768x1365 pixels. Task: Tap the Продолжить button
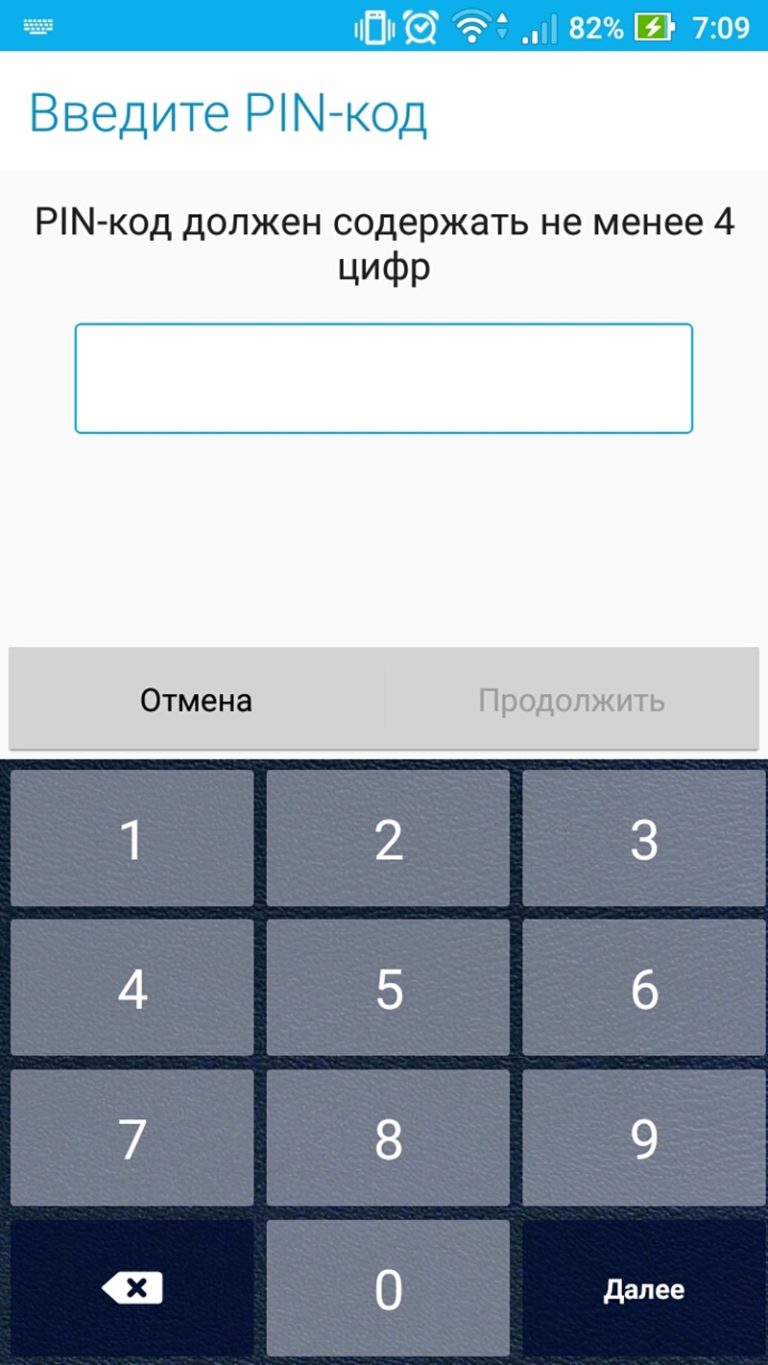[571, 700]
